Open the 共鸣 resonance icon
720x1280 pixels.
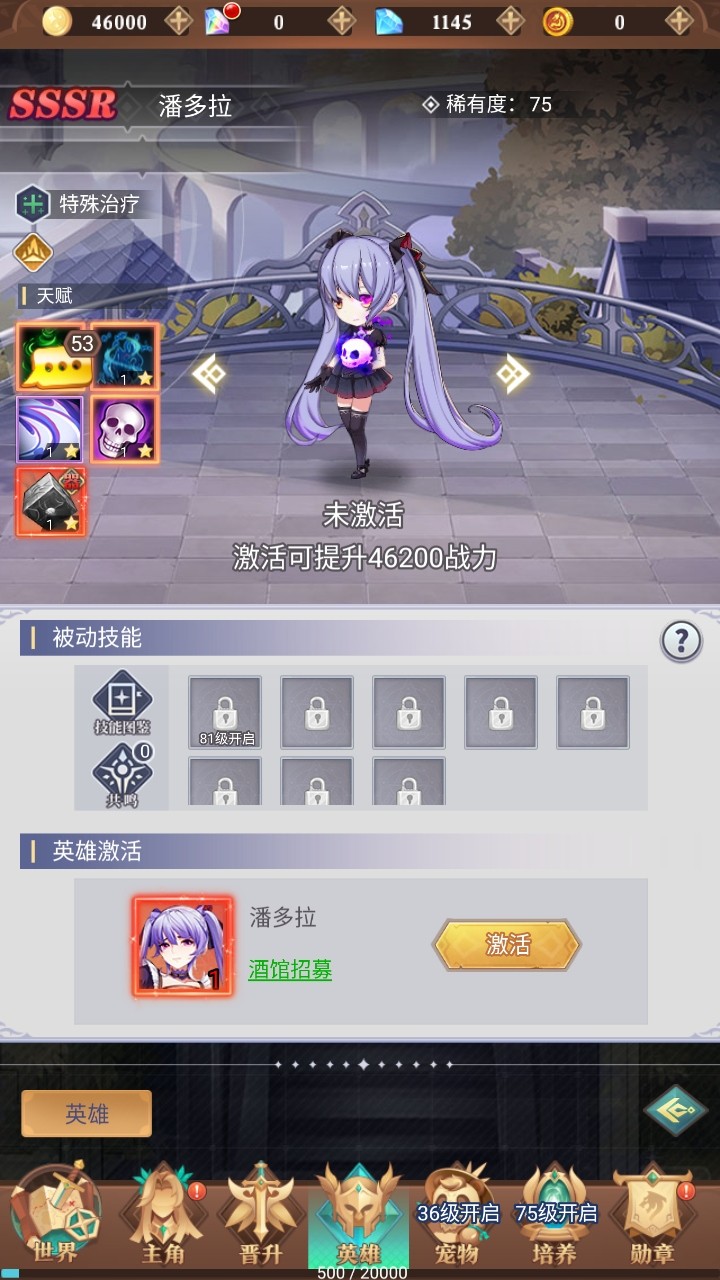122,775
